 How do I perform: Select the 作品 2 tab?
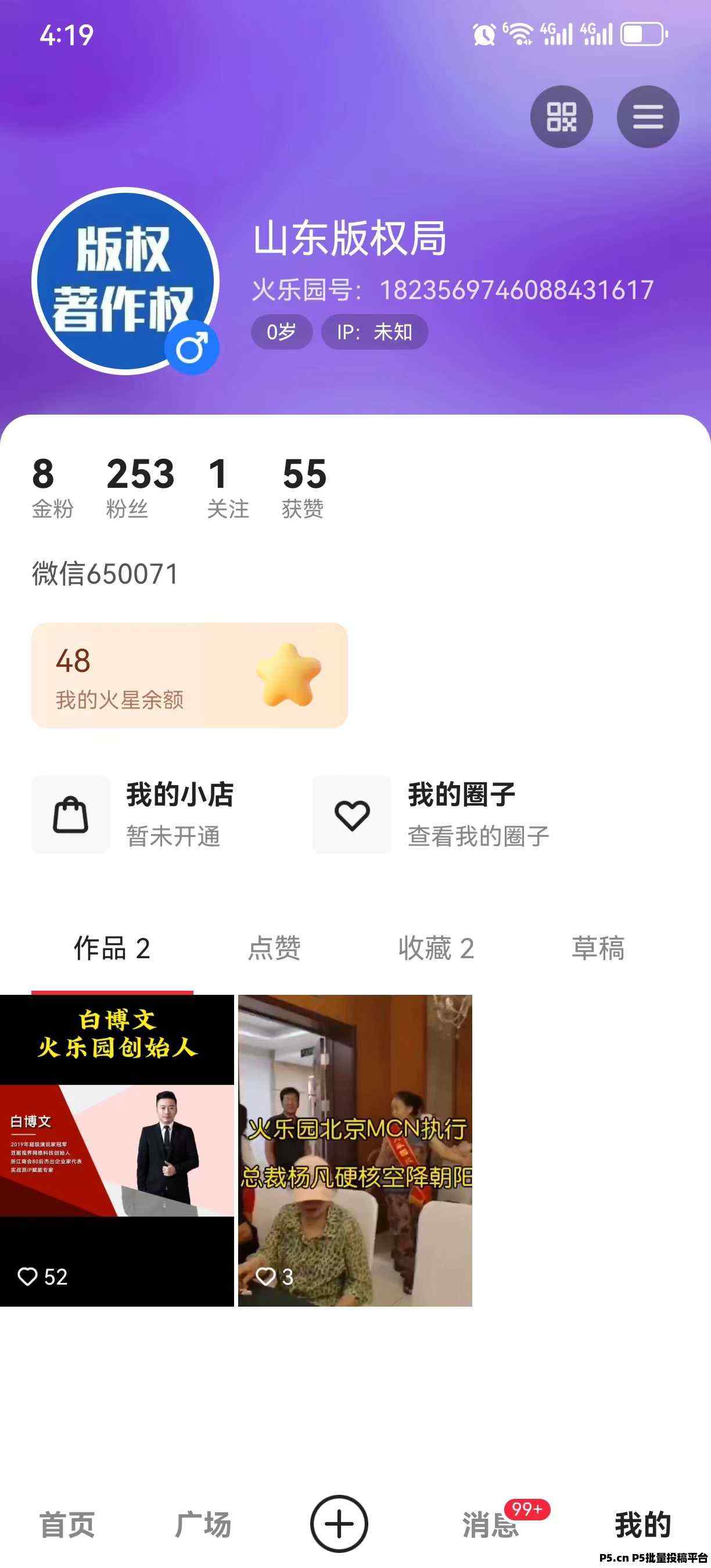click(112, 948)
